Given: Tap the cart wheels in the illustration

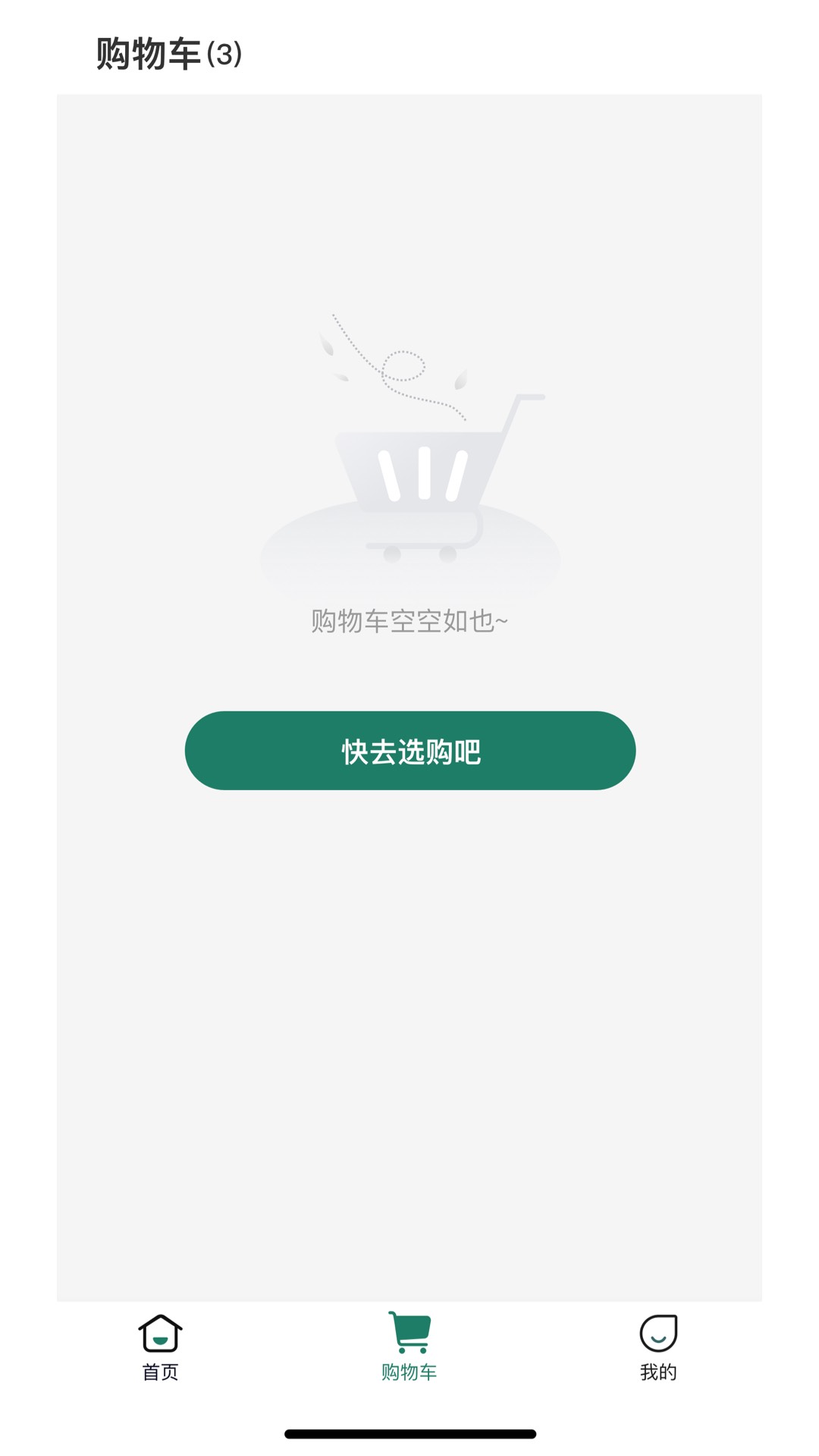Looking at the screenshot, I should tap(421, 554).
